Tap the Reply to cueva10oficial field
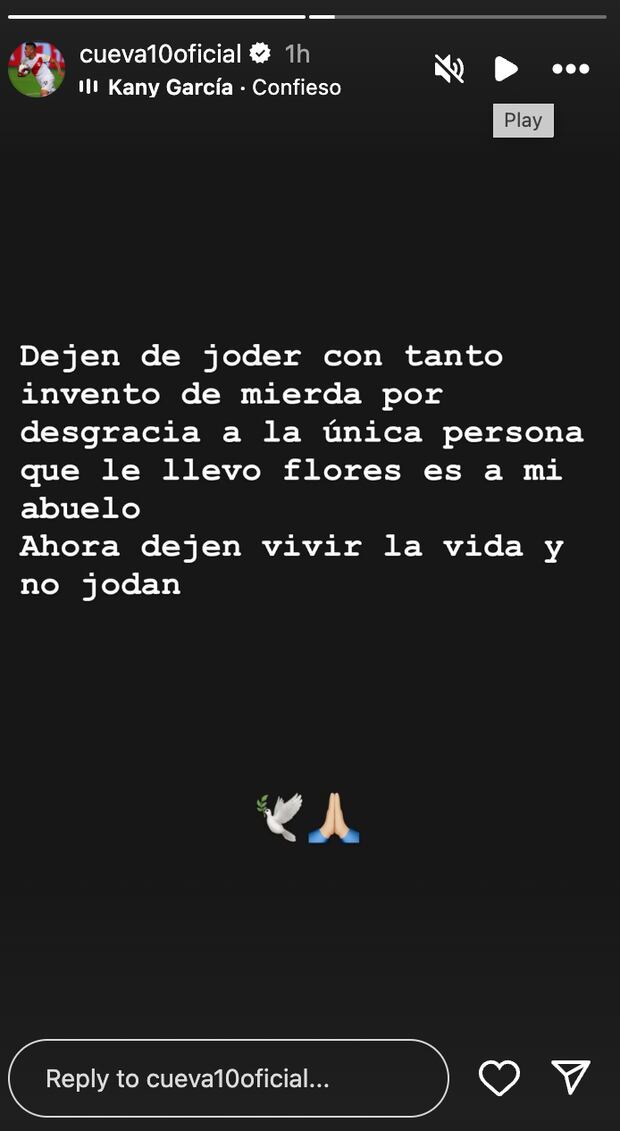The width and height of the screenshot is (620, 1131). coord(228,1078)
